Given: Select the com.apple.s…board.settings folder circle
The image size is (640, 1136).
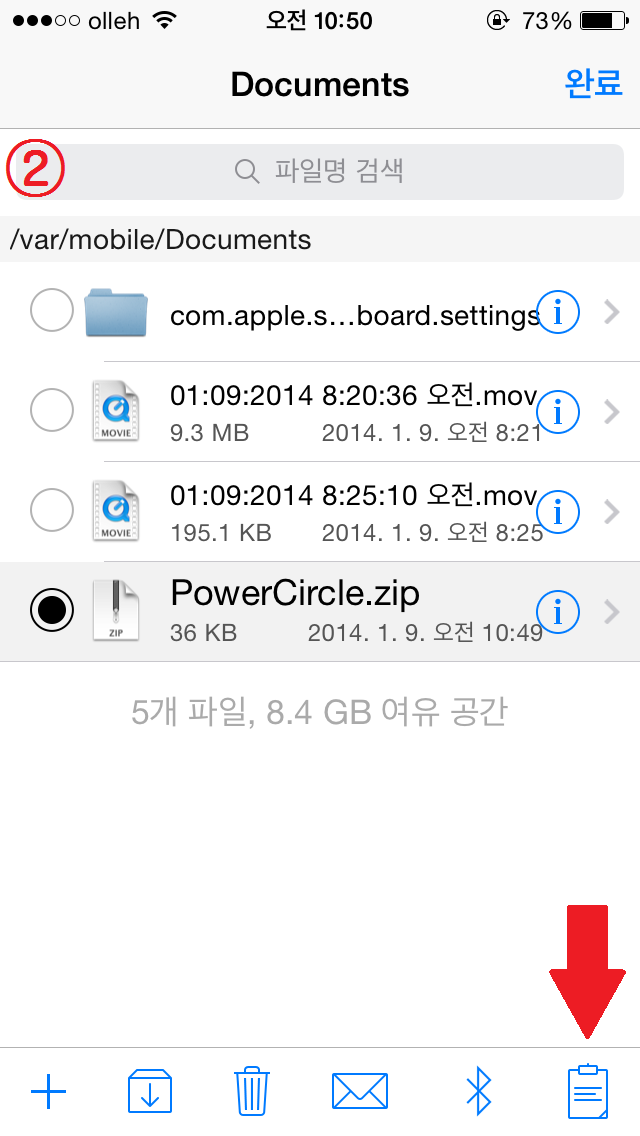Looking at the screenshot, I should [51, 310].
